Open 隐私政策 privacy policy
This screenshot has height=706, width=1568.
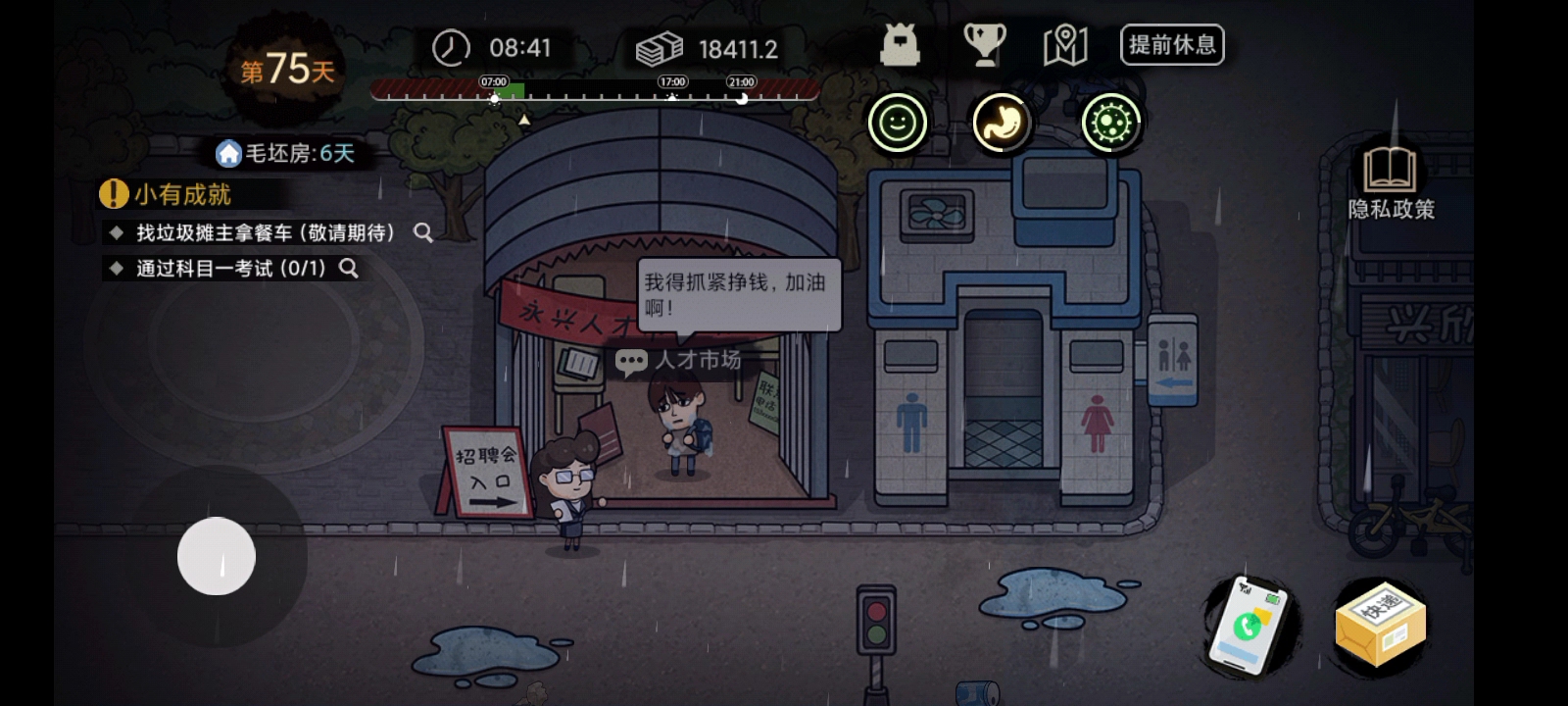tap(1391, 183)
